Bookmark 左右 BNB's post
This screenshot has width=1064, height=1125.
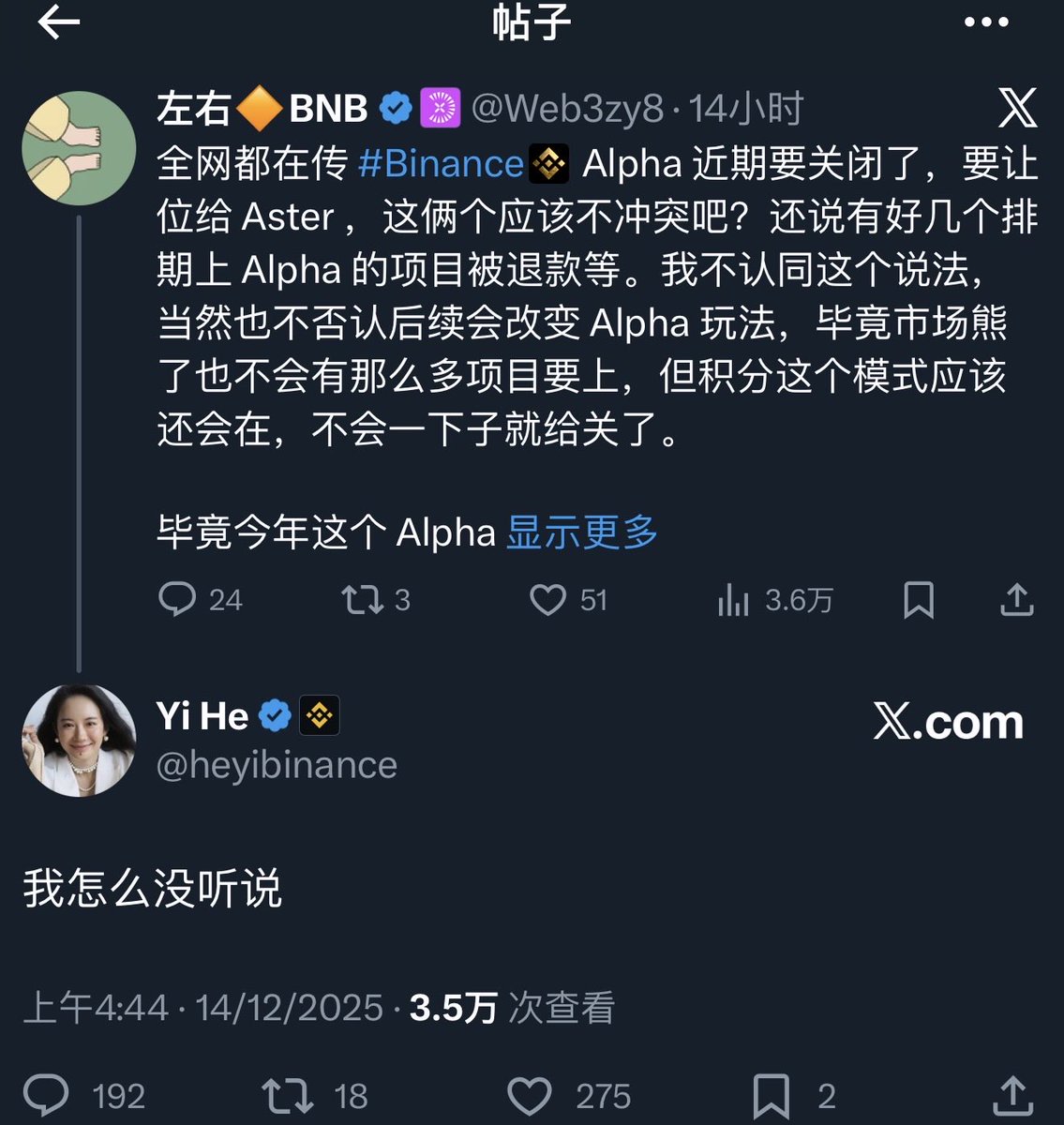pos(918,600)
